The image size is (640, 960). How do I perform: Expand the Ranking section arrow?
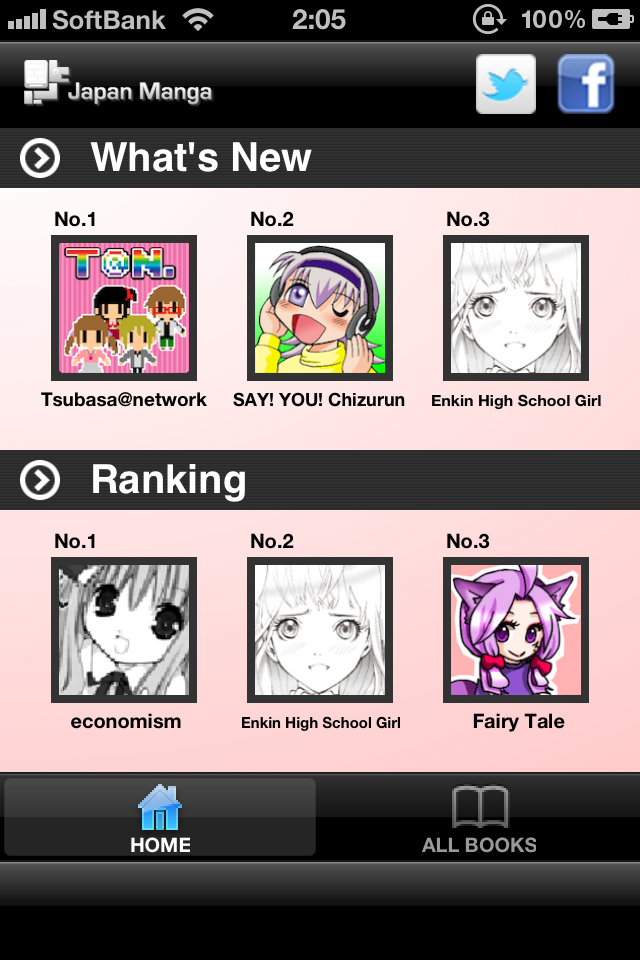coord(41,481)
